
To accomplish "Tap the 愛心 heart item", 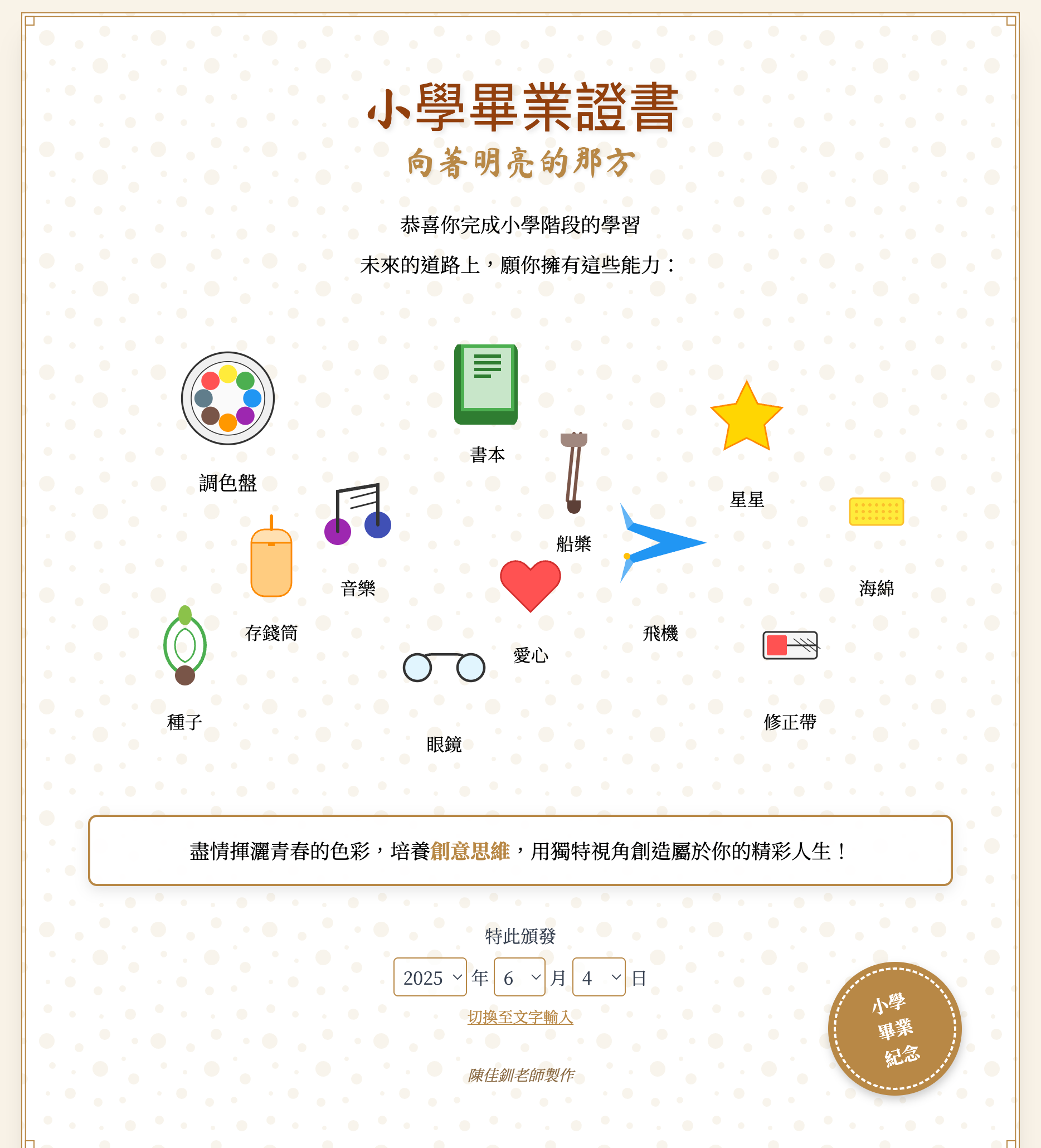I will 530,585.
